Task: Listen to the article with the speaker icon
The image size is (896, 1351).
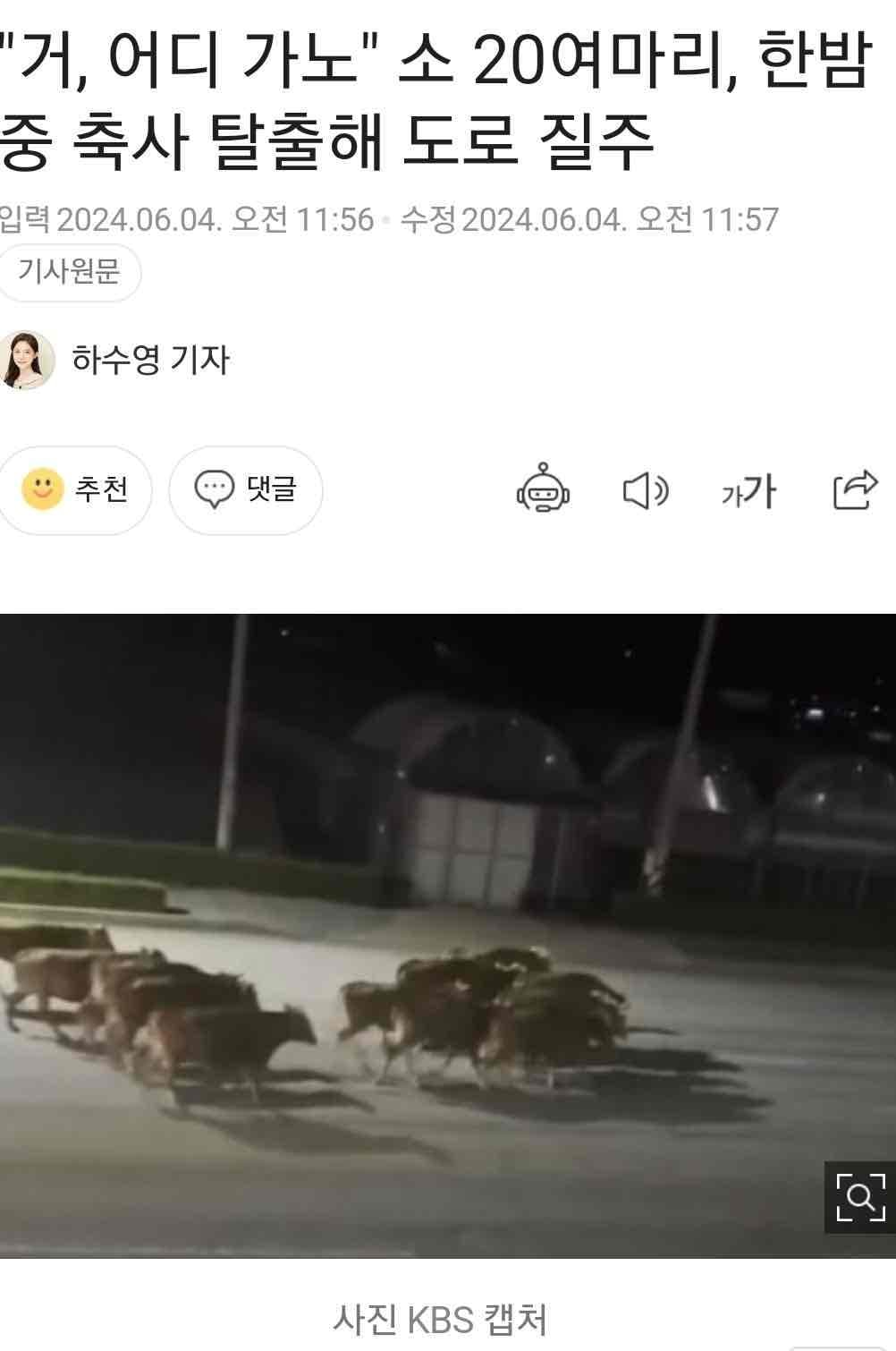Action: coord(645,491)
